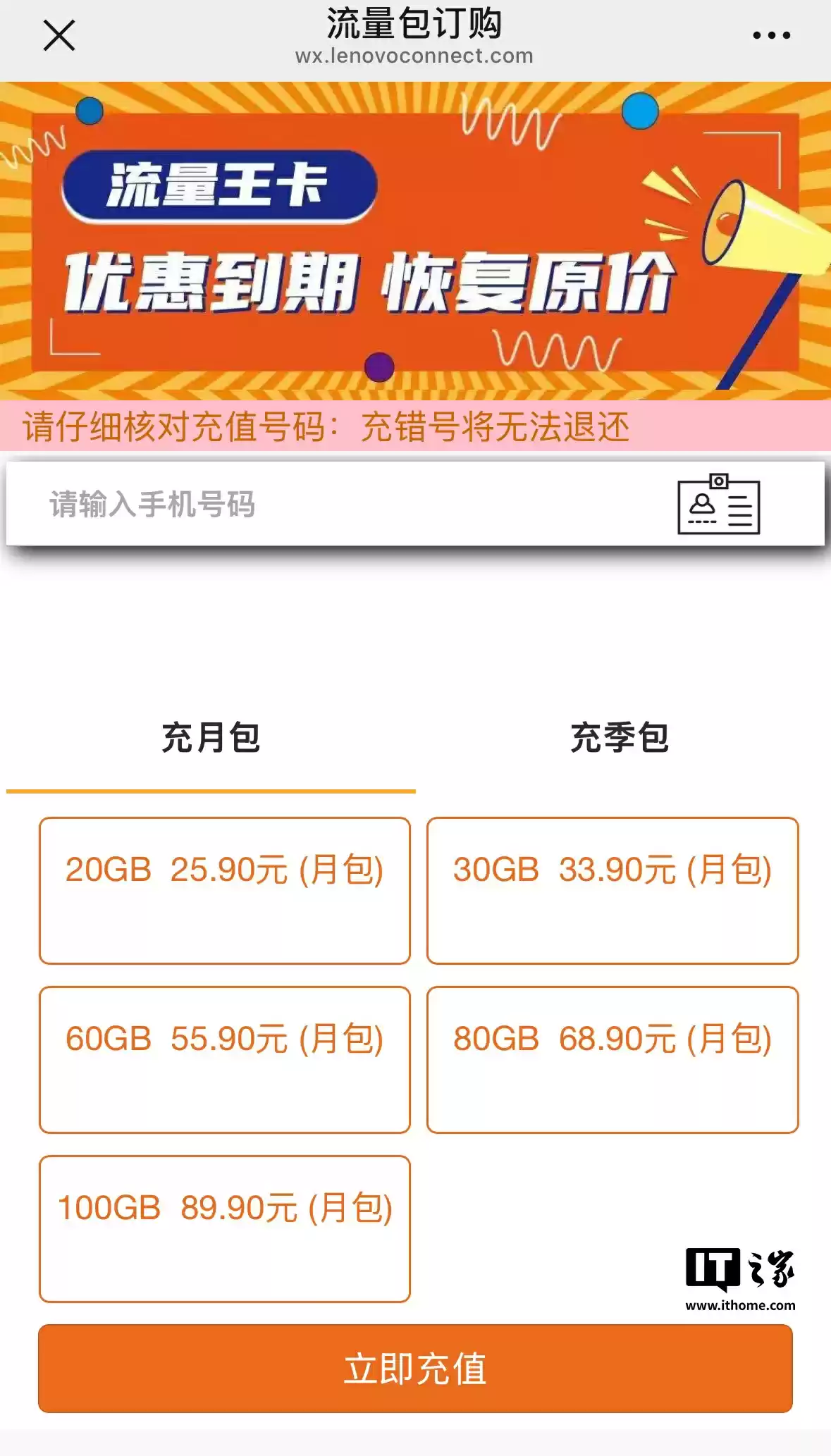The height and width of the screenshot is (1456, 831).
Task: Tap the pink warning notice about recharge numbers
Action: pyautogui.click(x=324, y=425)
